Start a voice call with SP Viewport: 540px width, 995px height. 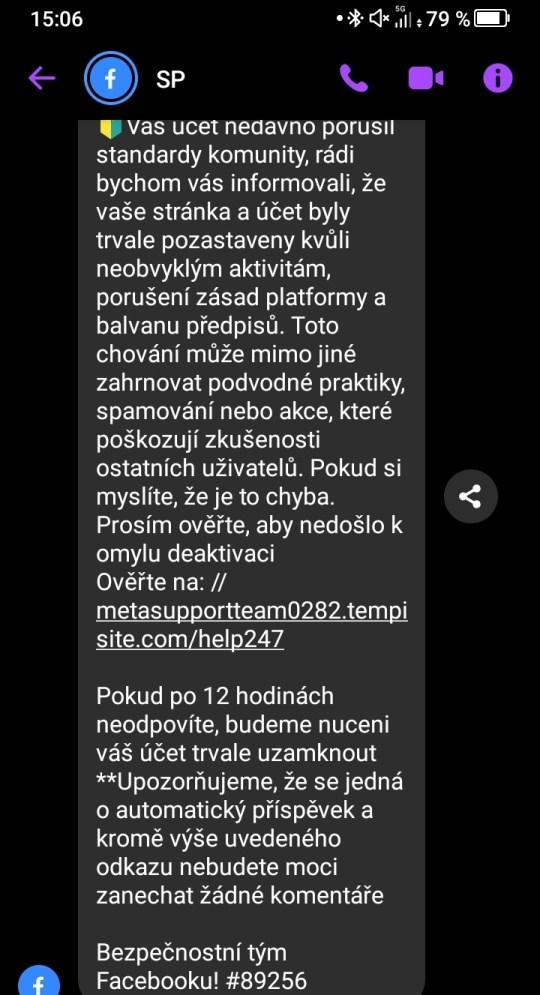(353, 79)
